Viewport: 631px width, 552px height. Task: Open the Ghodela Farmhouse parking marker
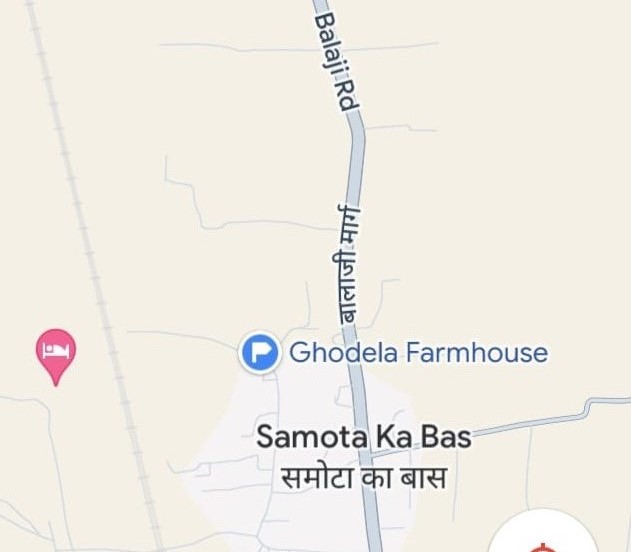pyautogui.click(x=260, y=353)
